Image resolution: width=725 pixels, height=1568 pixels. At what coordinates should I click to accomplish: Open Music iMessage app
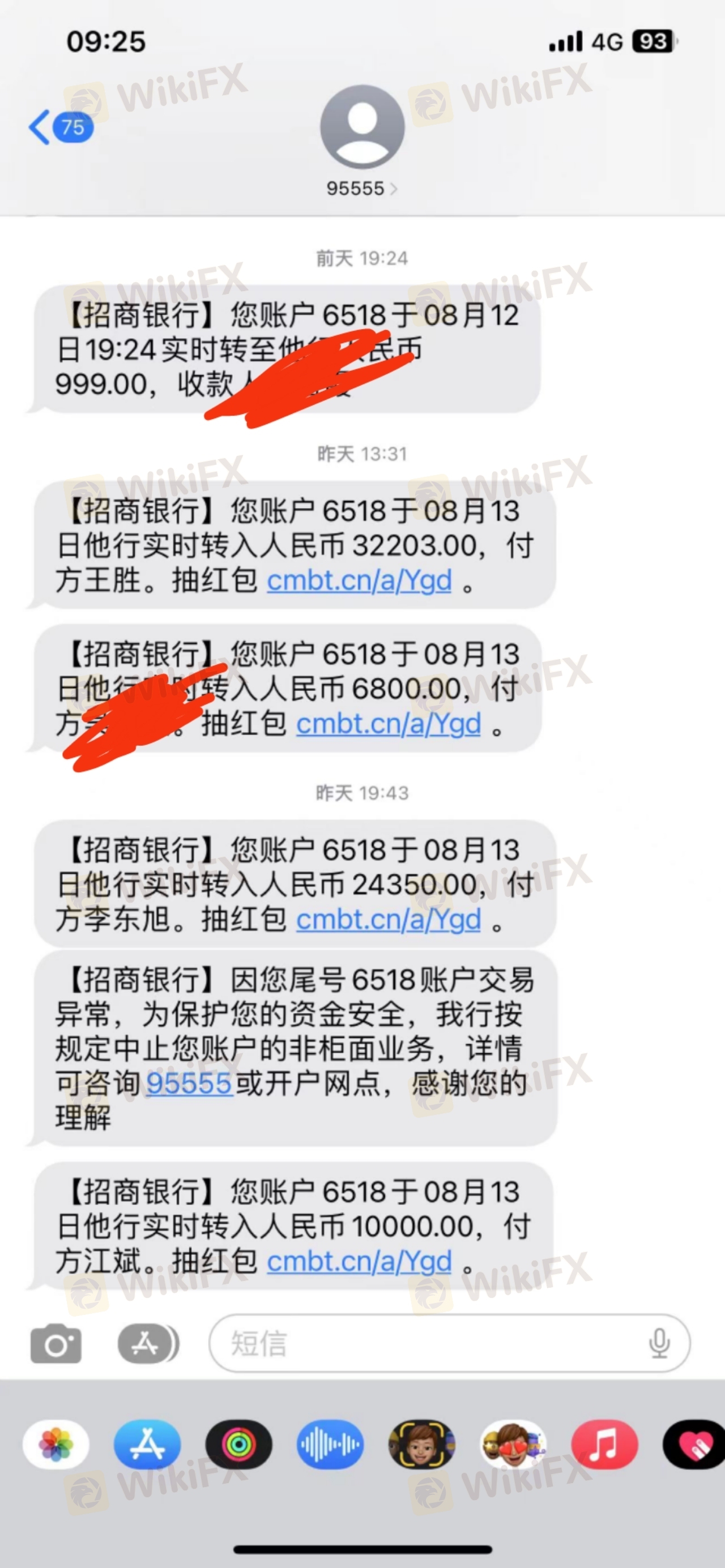tap(604, 1445)
